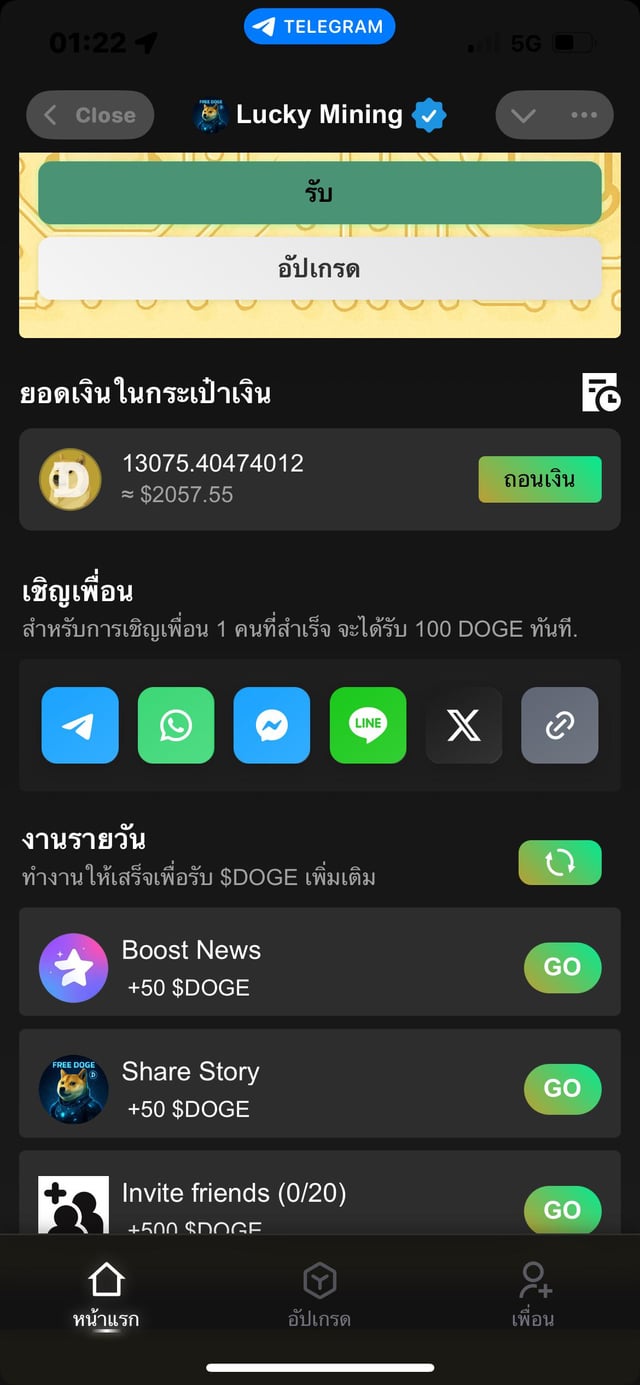Switch to the อัปเกรด bottom tab
The image size is (640, 1385).
(320, 1294)
